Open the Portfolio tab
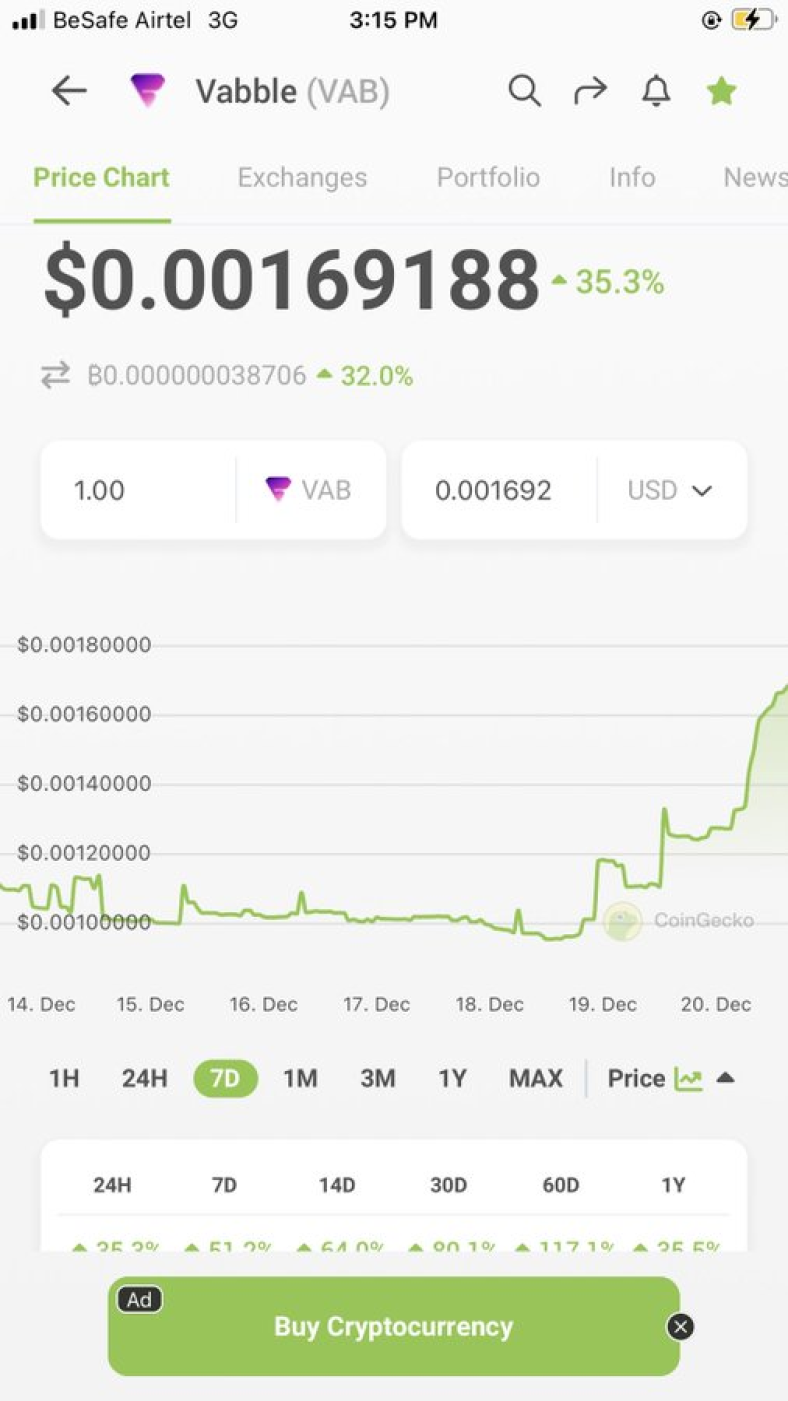The width and height of the screenshot is (788, 1401). click(488, 177)
